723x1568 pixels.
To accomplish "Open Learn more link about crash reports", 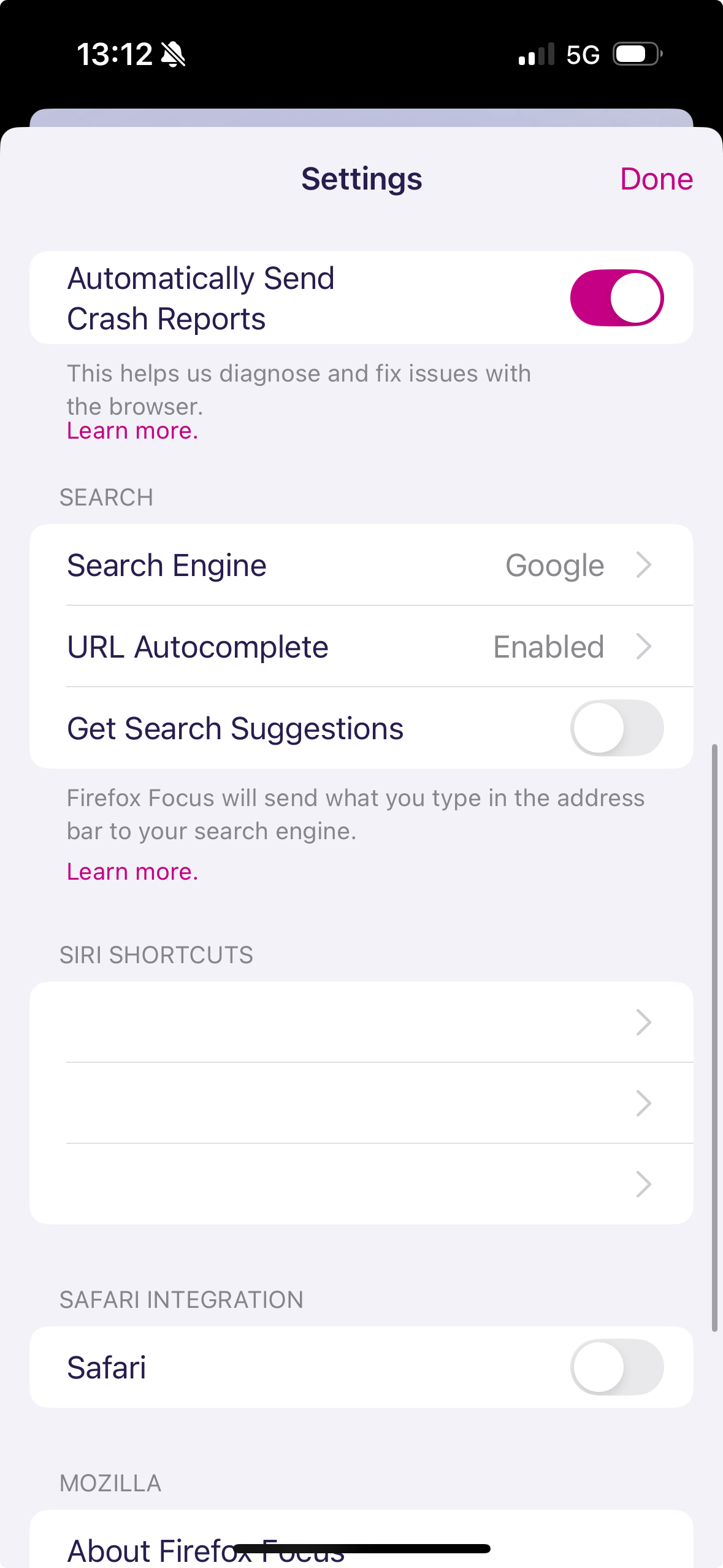I will [x=132, y=431].
